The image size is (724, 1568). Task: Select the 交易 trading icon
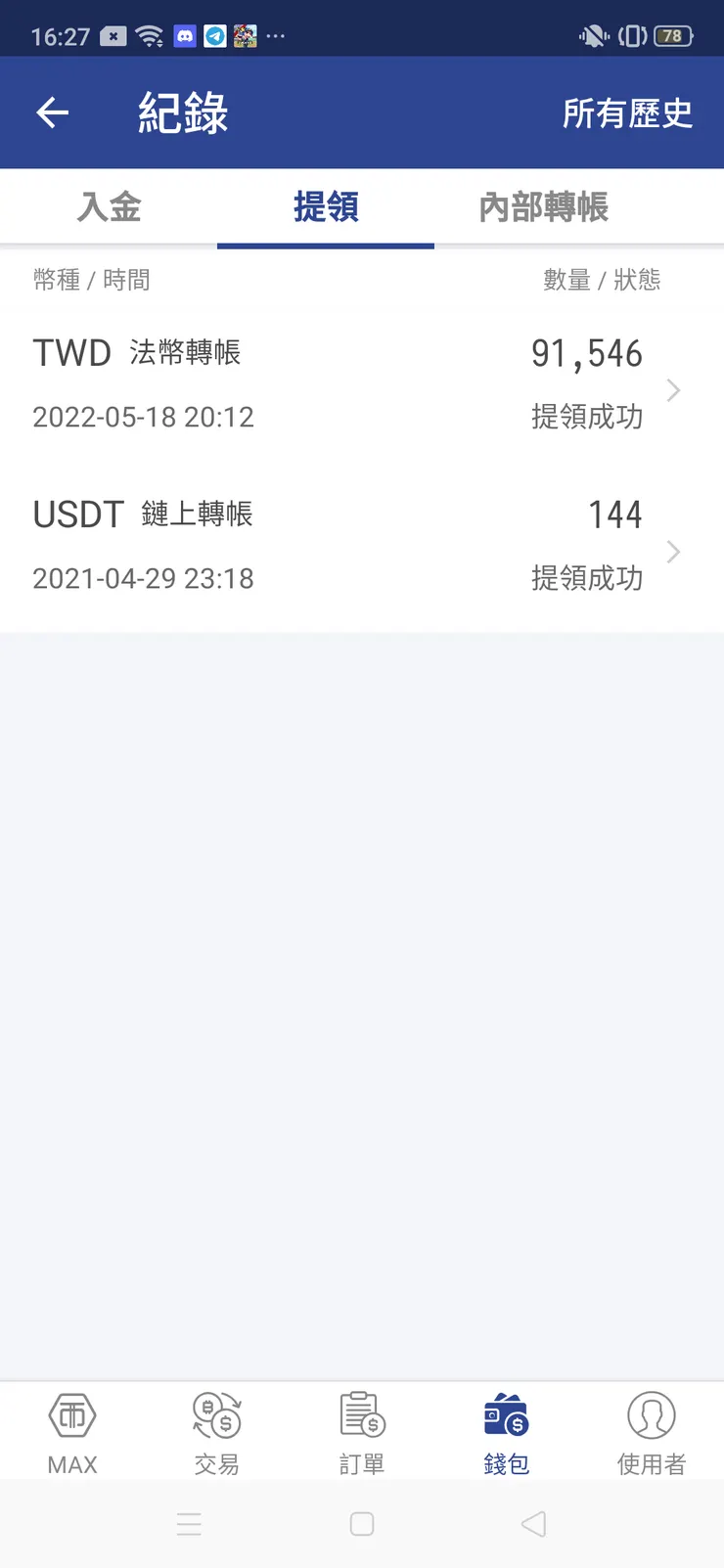click(x=215, y=1428)
